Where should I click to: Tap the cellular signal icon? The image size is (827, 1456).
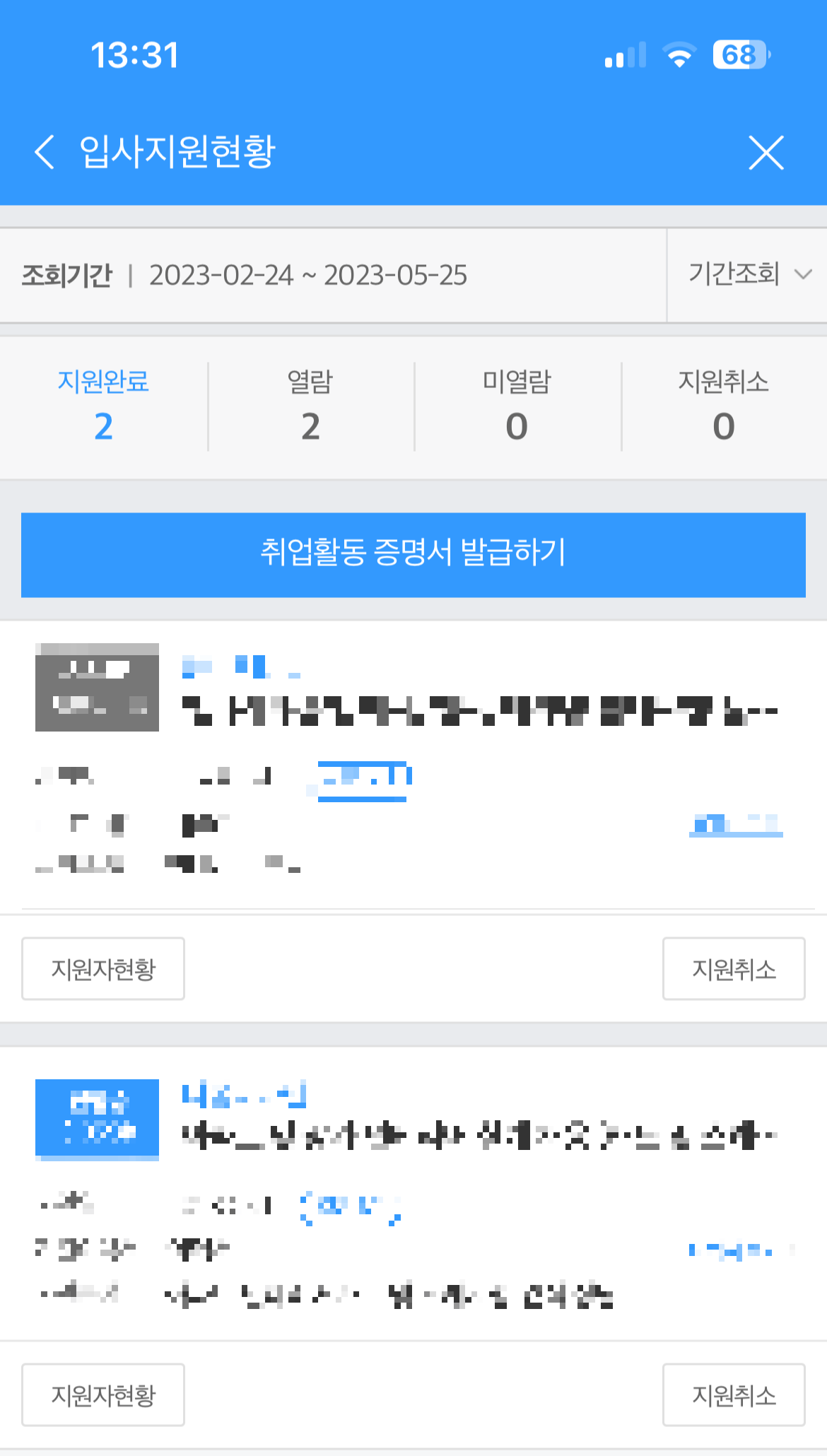click(623, 56)
